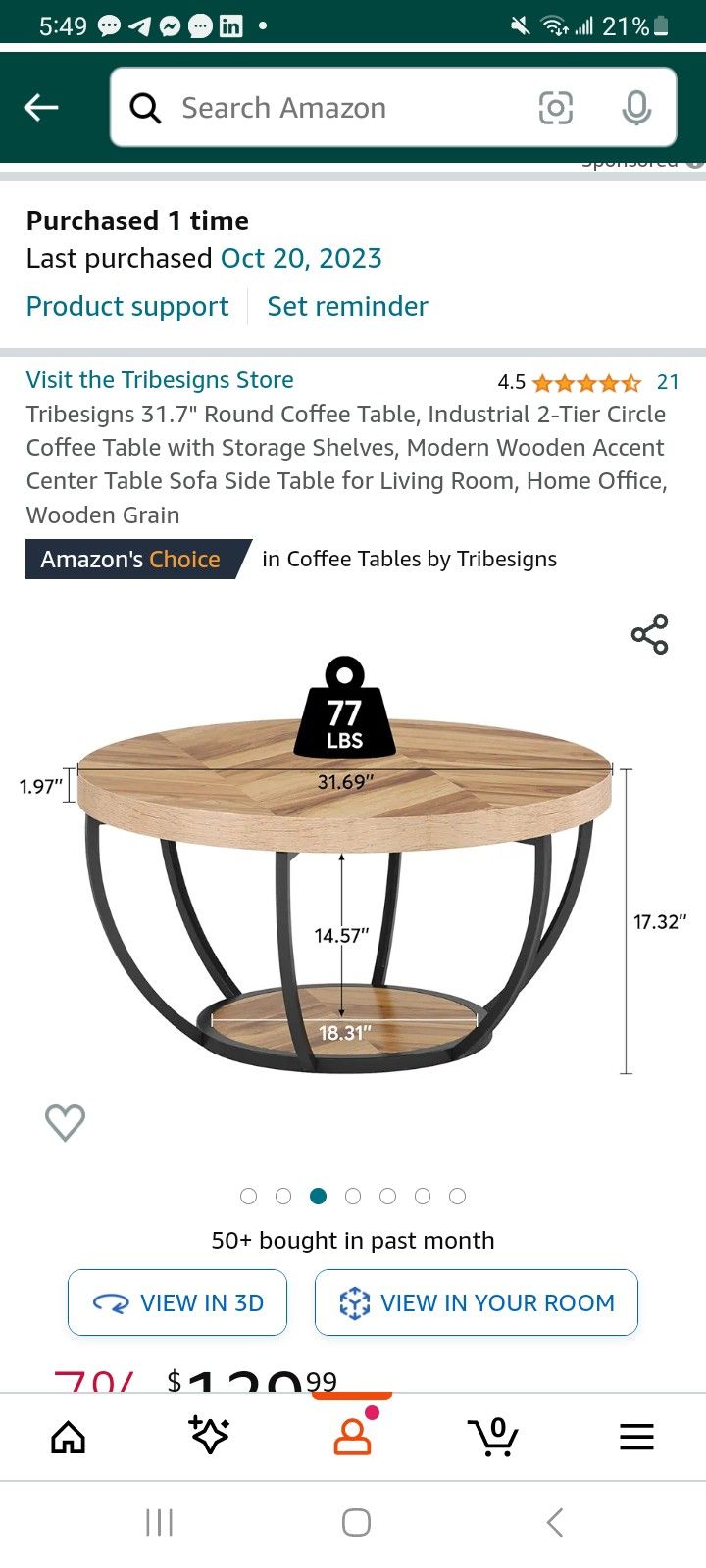The height and width of the screenshot is (1568, 706).
Task: Open the AI sparkle tab
Action: [209, 1436]
